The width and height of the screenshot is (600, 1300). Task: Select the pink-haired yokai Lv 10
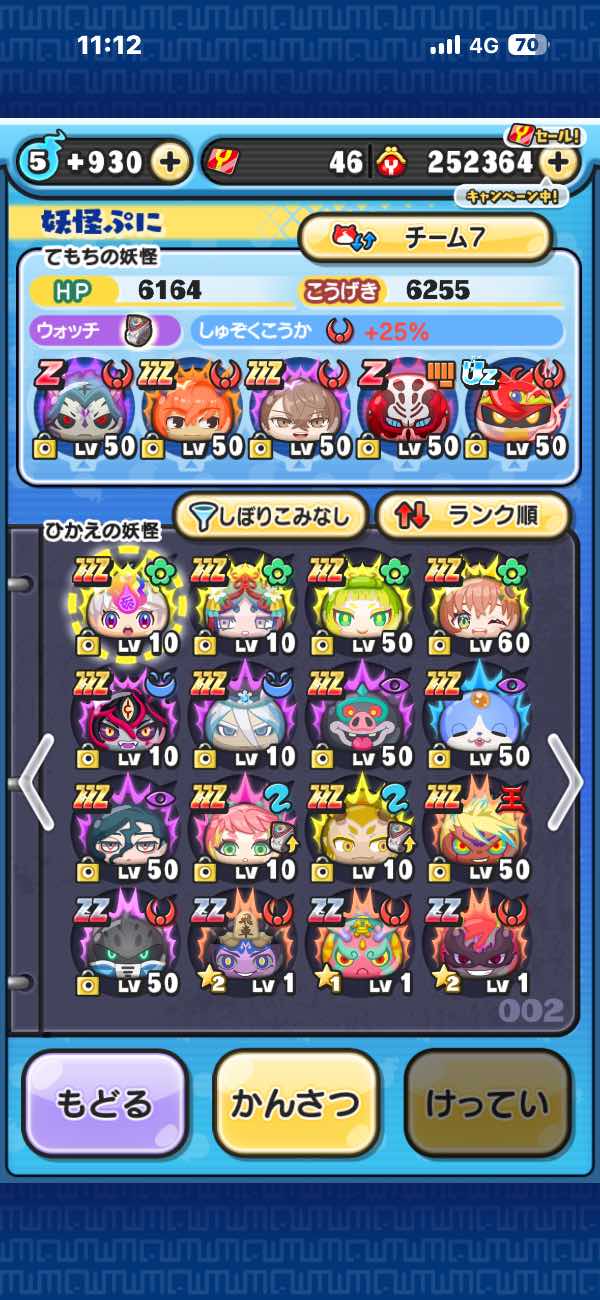pos(242,832)
